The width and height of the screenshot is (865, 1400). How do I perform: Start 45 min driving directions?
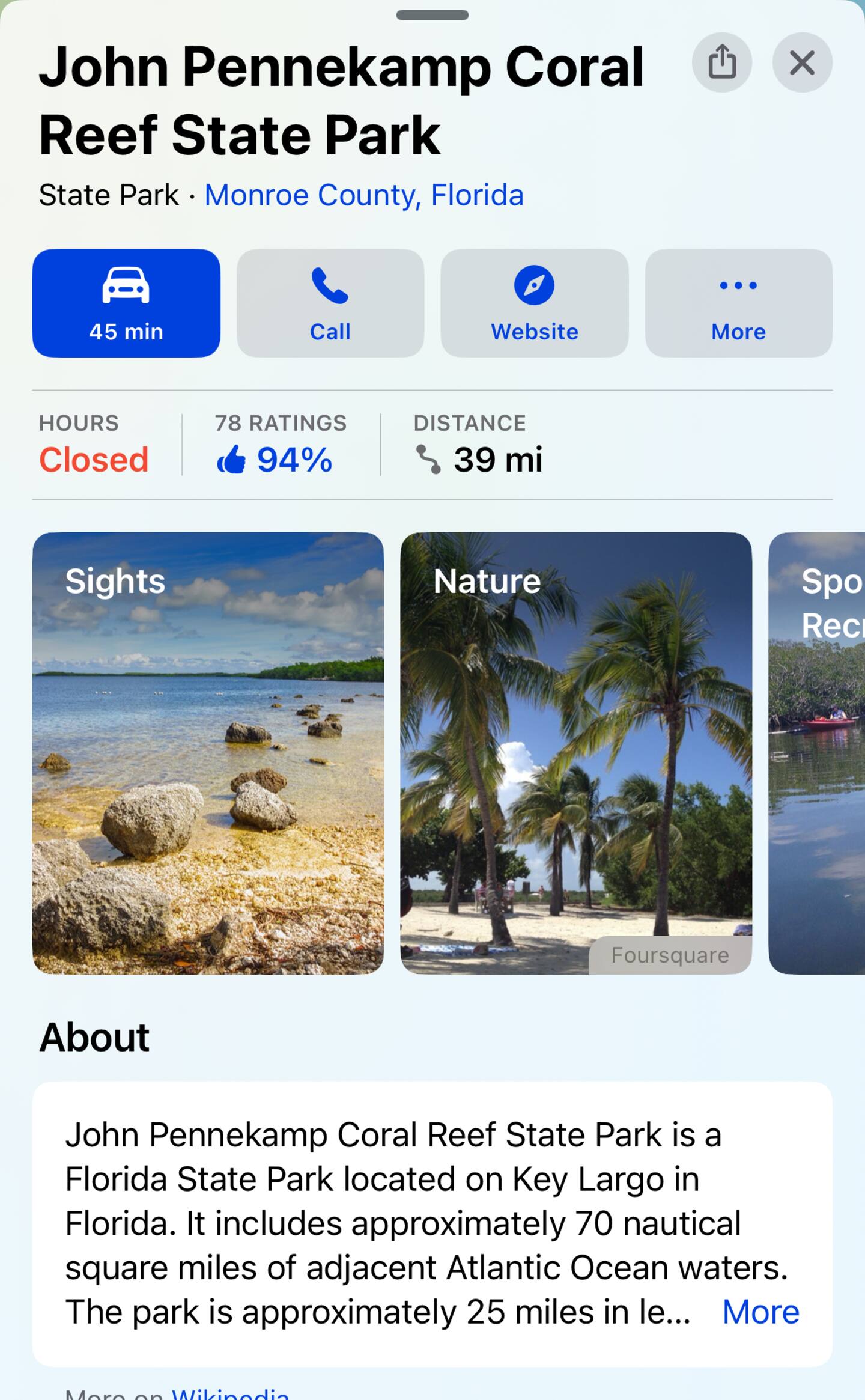126,303
